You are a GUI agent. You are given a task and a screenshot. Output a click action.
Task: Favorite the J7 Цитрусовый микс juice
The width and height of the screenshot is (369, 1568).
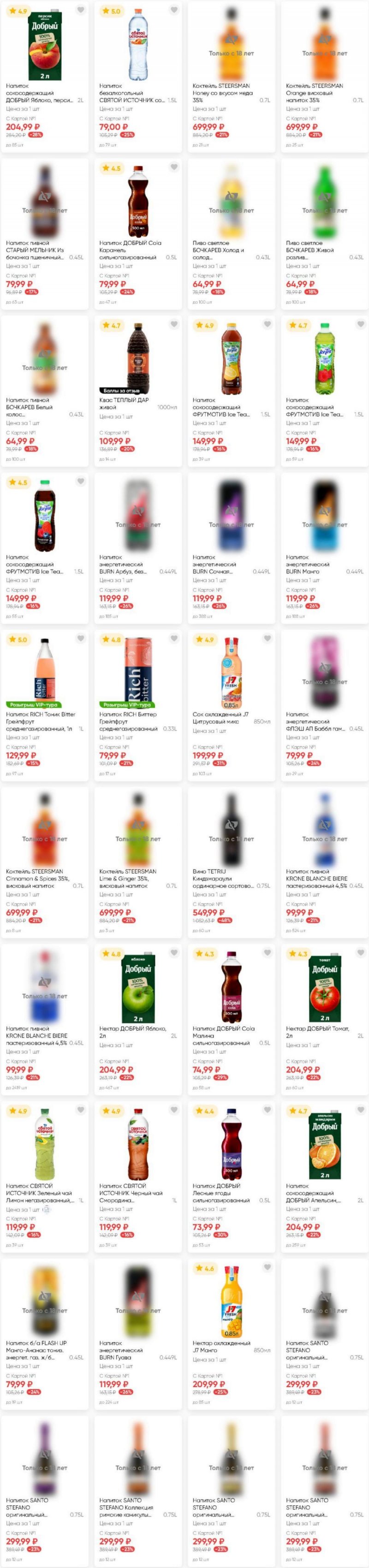tap(267, 639)
